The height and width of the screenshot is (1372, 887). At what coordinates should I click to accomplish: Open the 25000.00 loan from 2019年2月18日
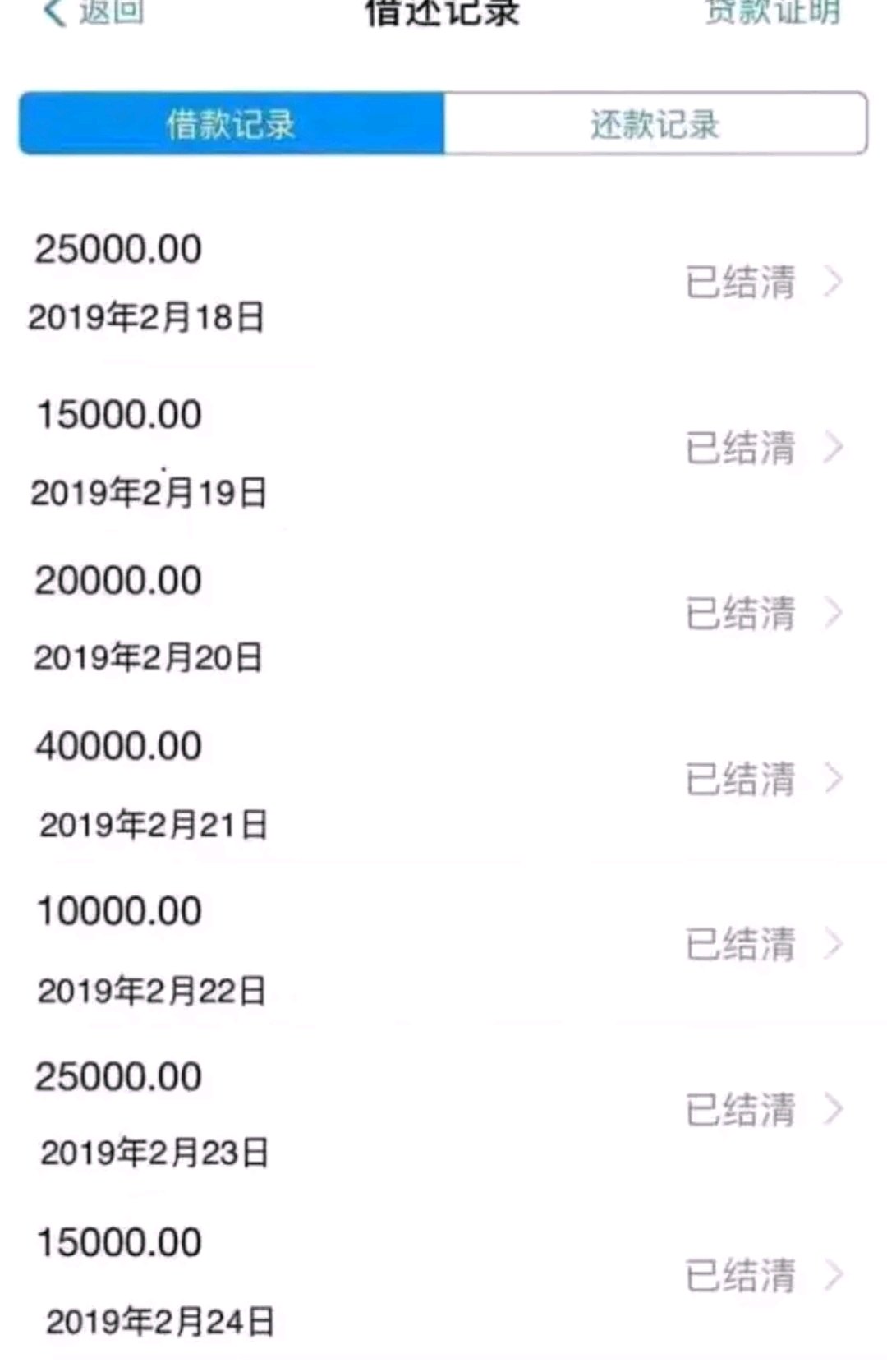point(443,282)
